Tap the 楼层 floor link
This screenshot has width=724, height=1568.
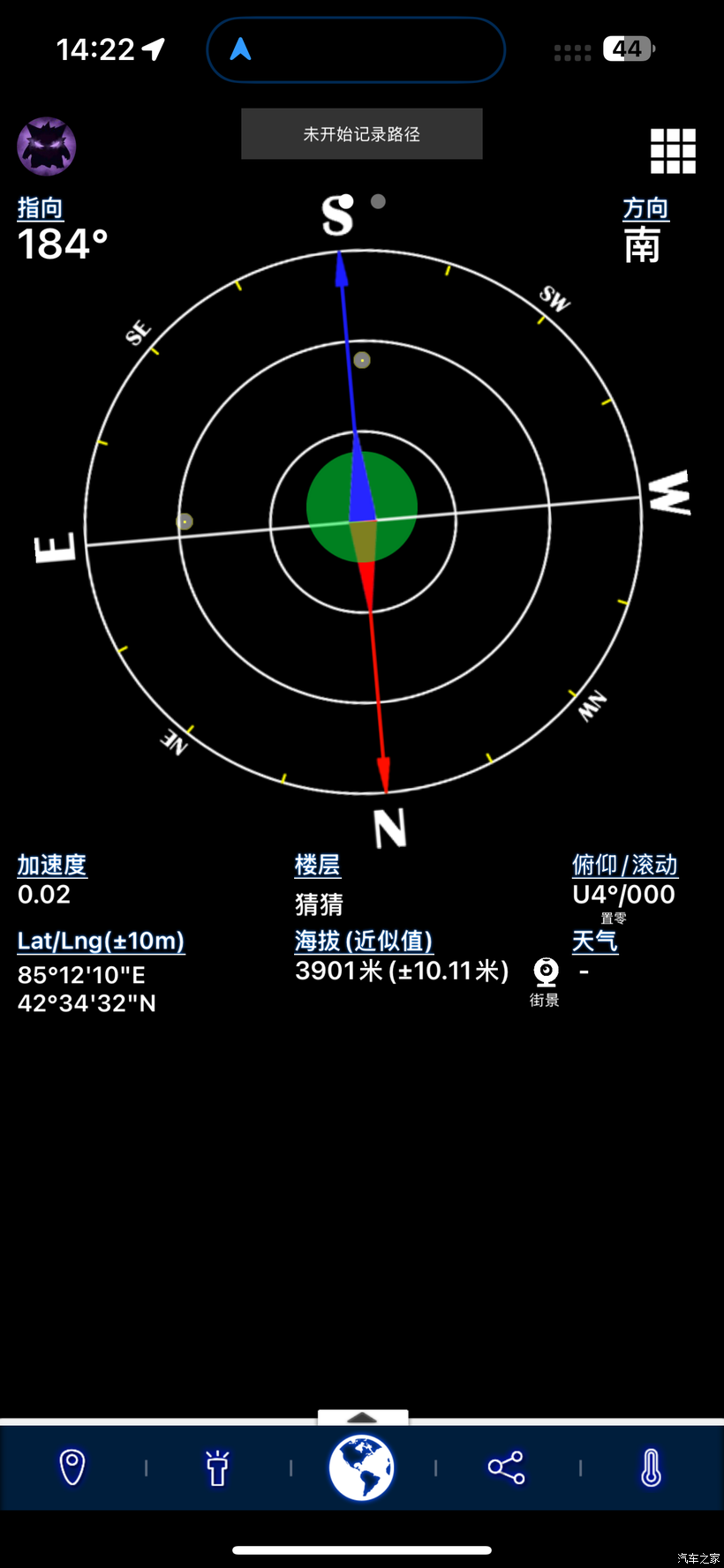(x=318, y=865)
